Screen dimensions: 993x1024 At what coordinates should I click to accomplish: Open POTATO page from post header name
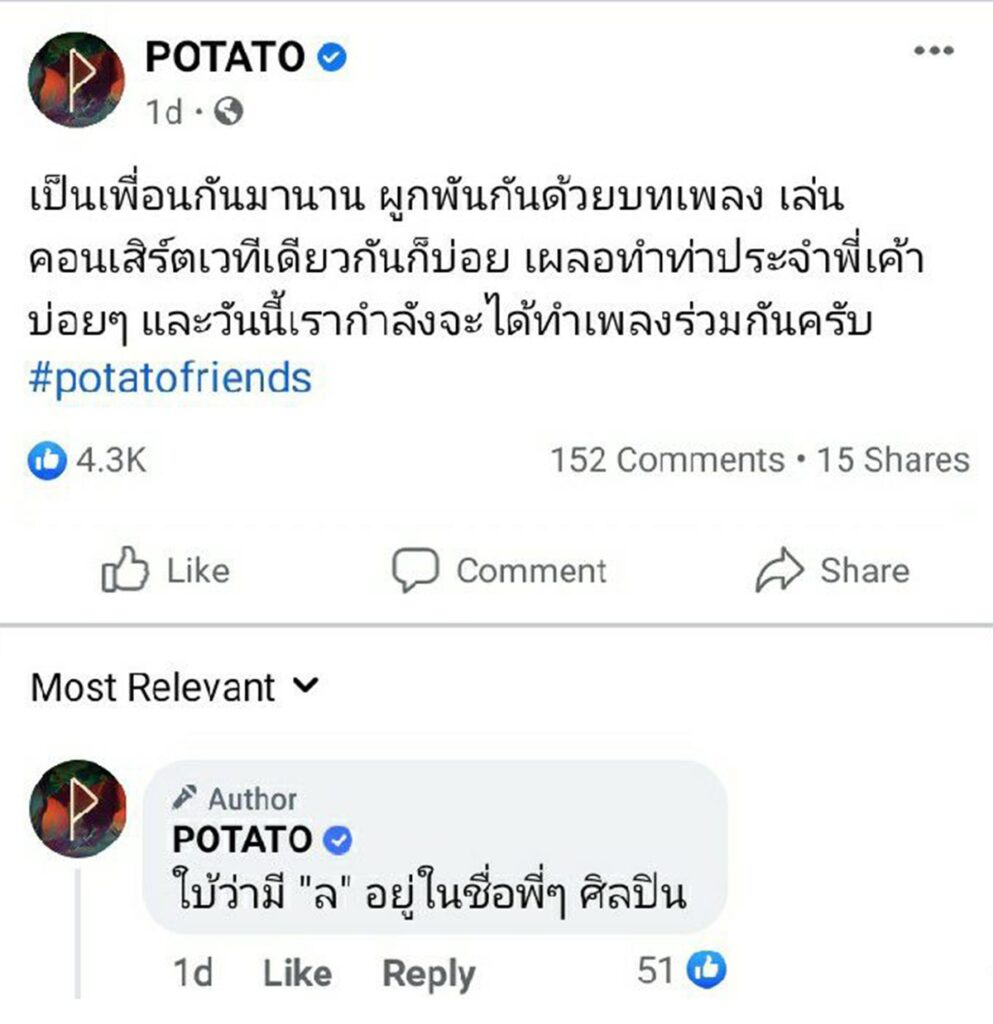coord(225,58)
